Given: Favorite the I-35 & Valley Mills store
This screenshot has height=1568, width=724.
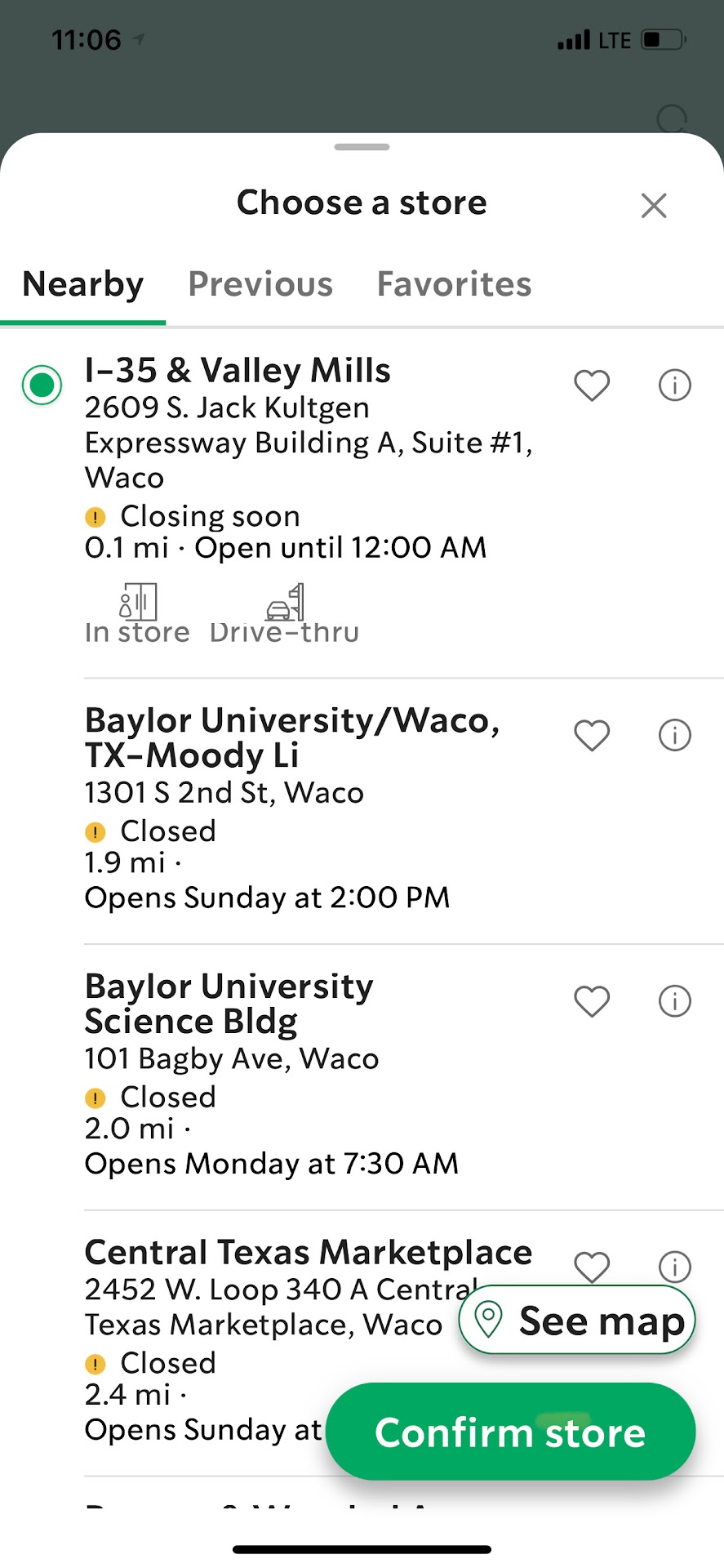Looking at the screenshot, I should tap(592, 385).
